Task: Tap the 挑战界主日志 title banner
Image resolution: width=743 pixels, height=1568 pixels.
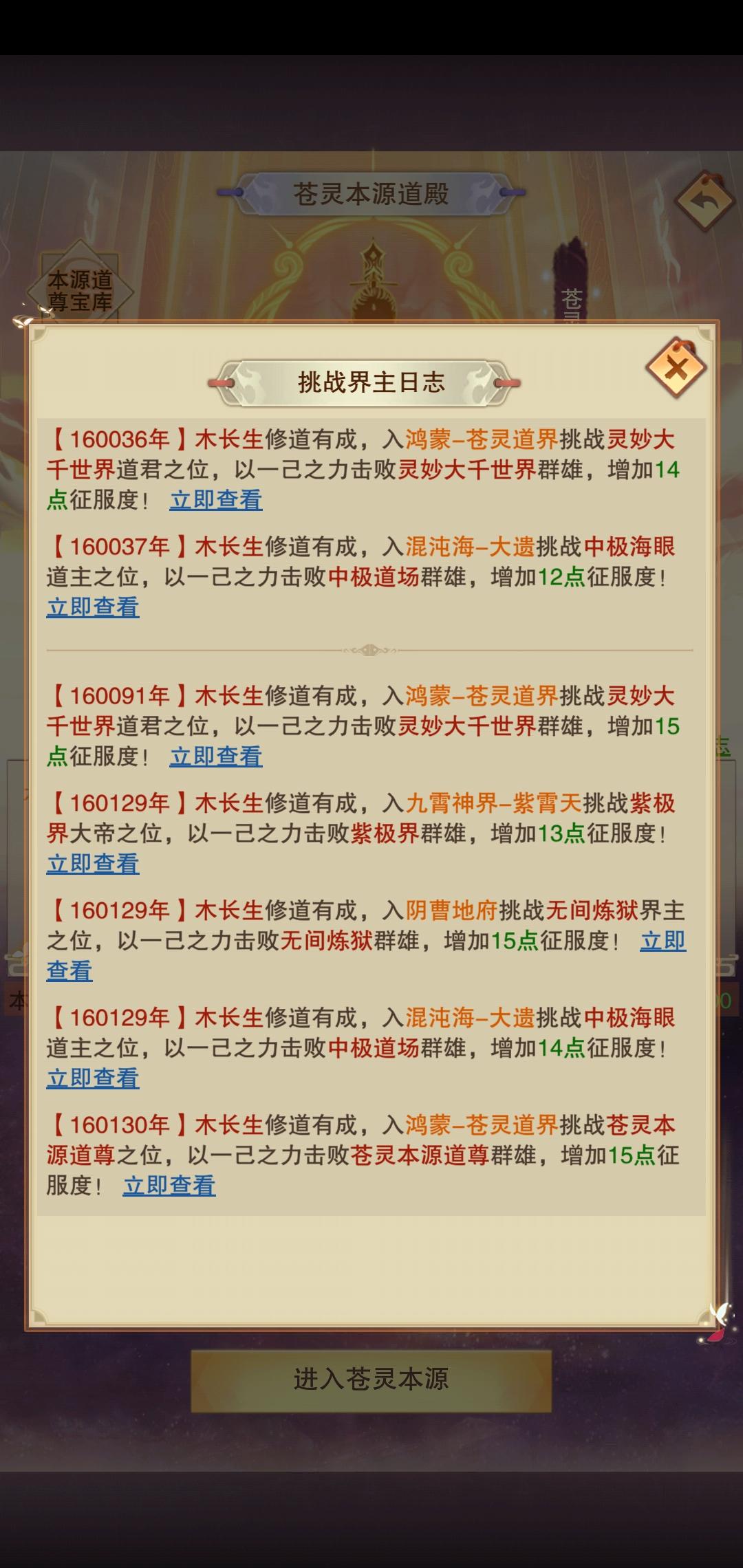Action: (371, 384)
